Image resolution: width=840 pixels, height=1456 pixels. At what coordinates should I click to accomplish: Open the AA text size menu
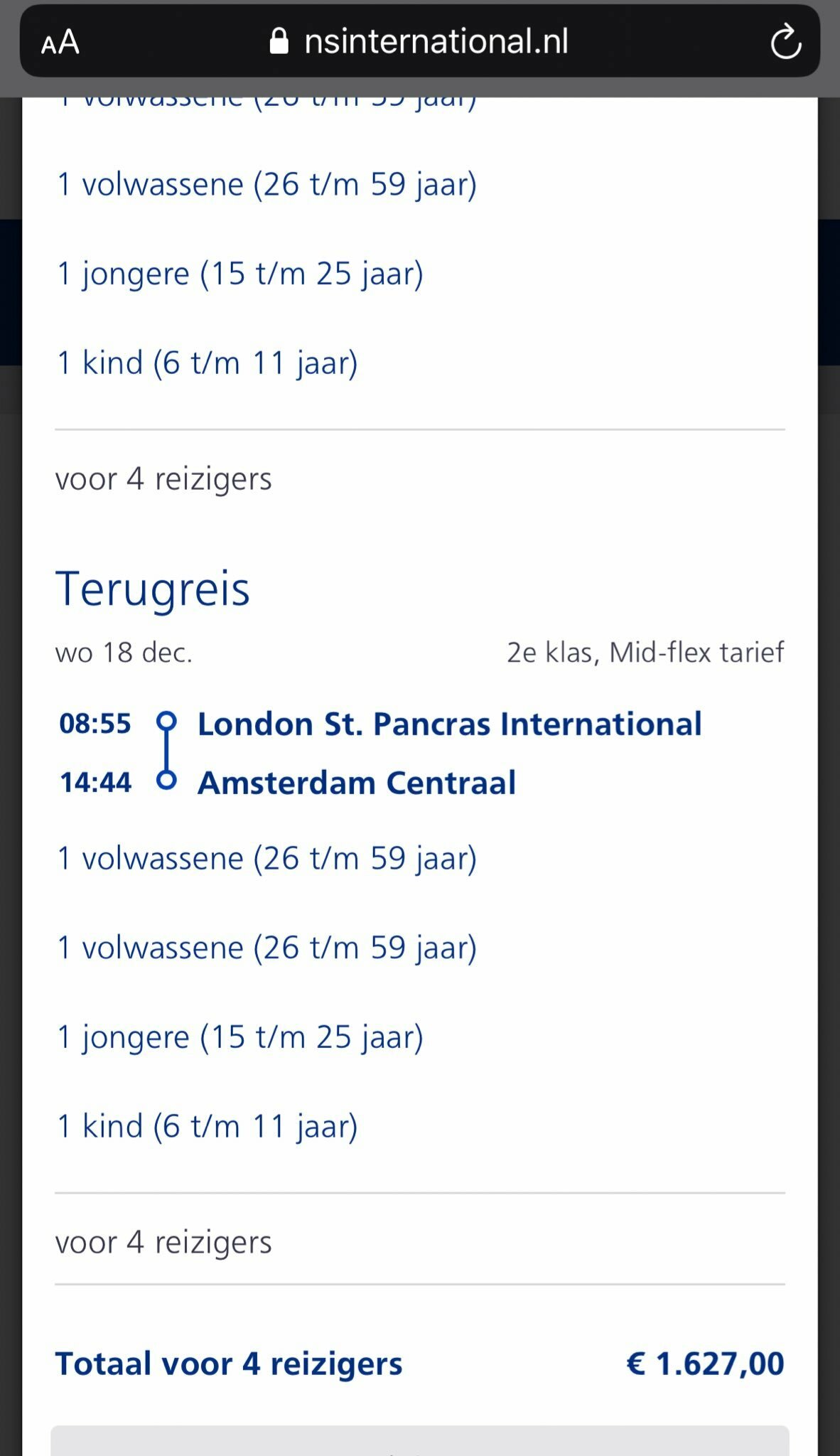point(60,43)
